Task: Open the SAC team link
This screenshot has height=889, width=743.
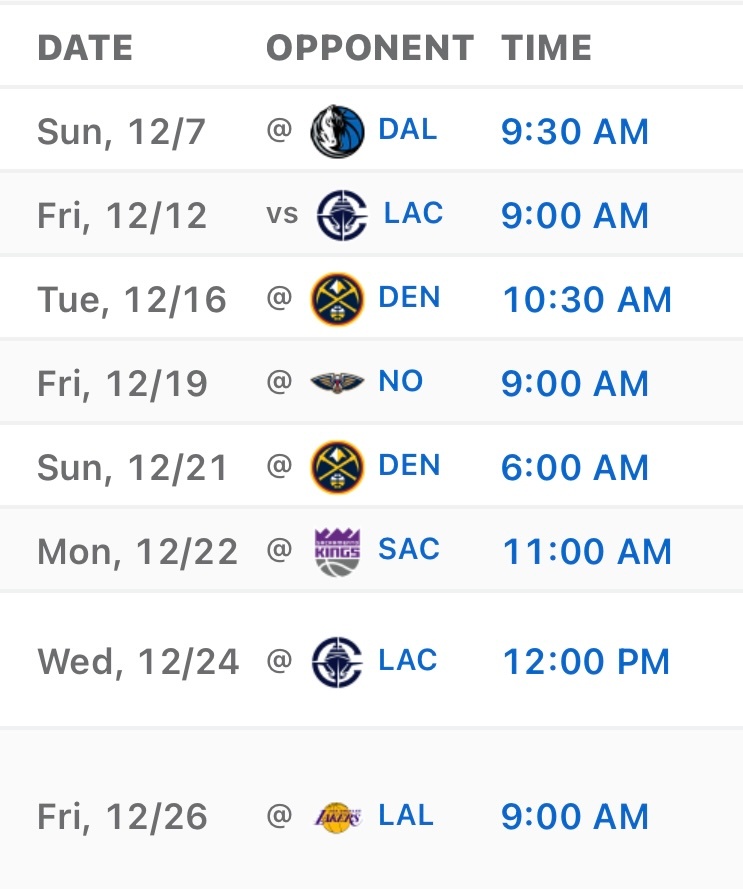Action: (x=408, y=549)
